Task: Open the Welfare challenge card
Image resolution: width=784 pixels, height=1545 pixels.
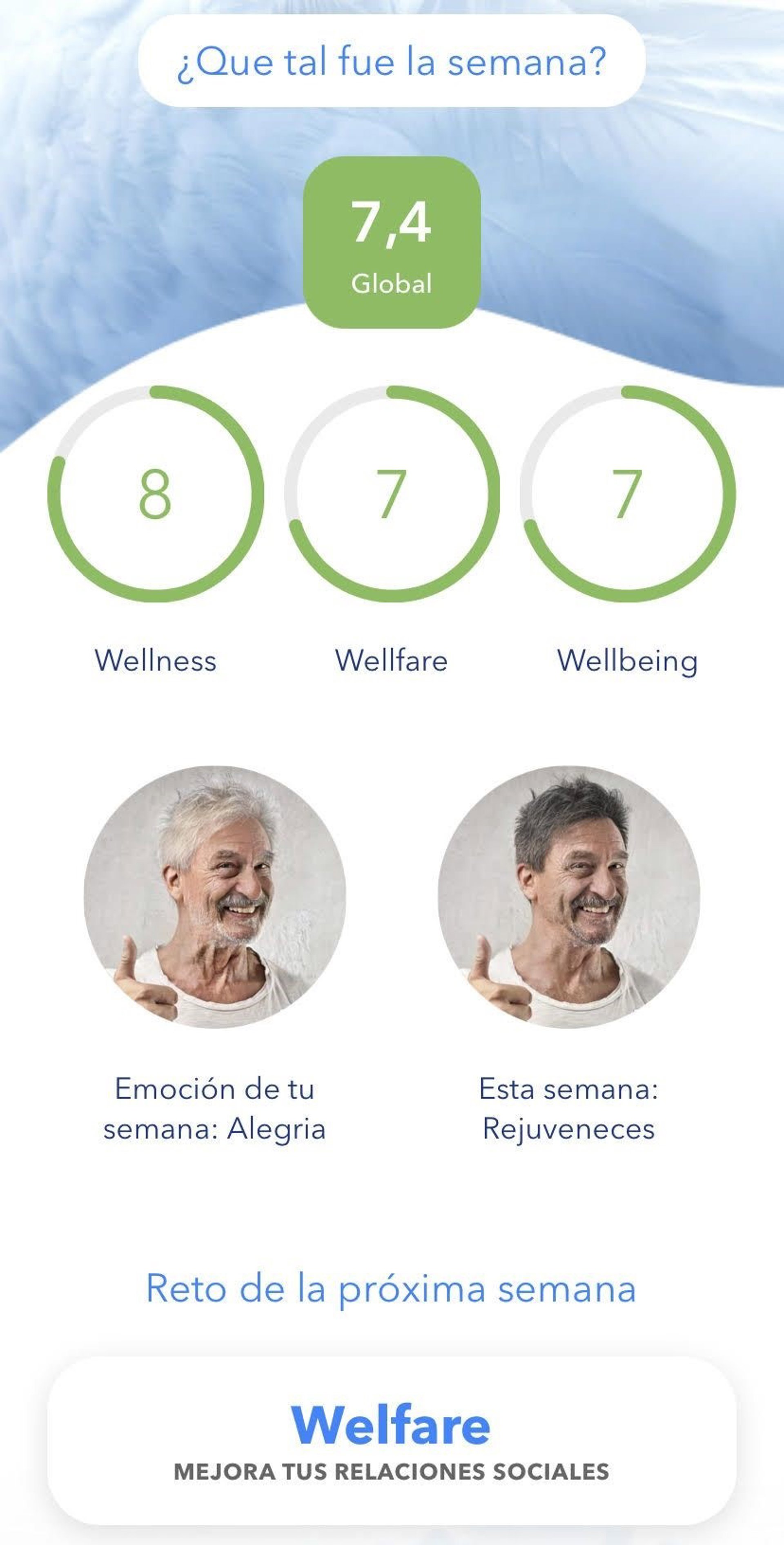Action: 392,1441
